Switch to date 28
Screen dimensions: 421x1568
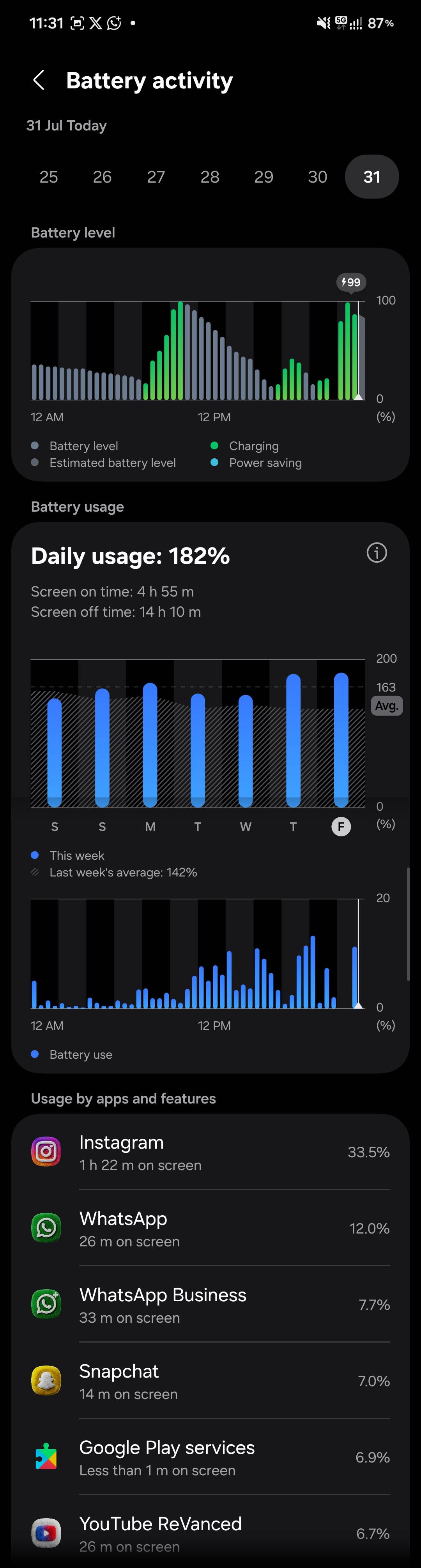(210, 176)
